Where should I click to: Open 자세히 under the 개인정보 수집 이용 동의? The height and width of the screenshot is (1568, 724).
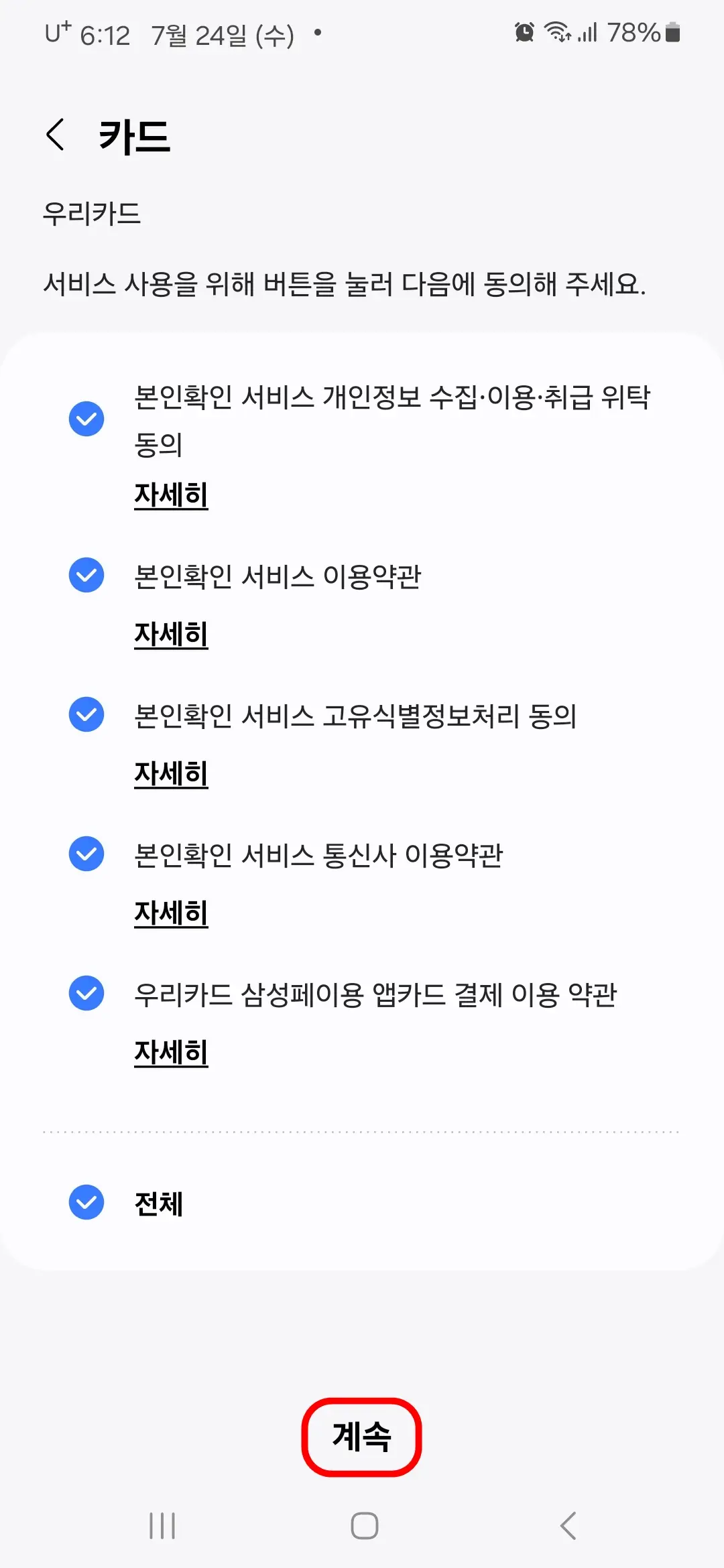tap(171, 496)
